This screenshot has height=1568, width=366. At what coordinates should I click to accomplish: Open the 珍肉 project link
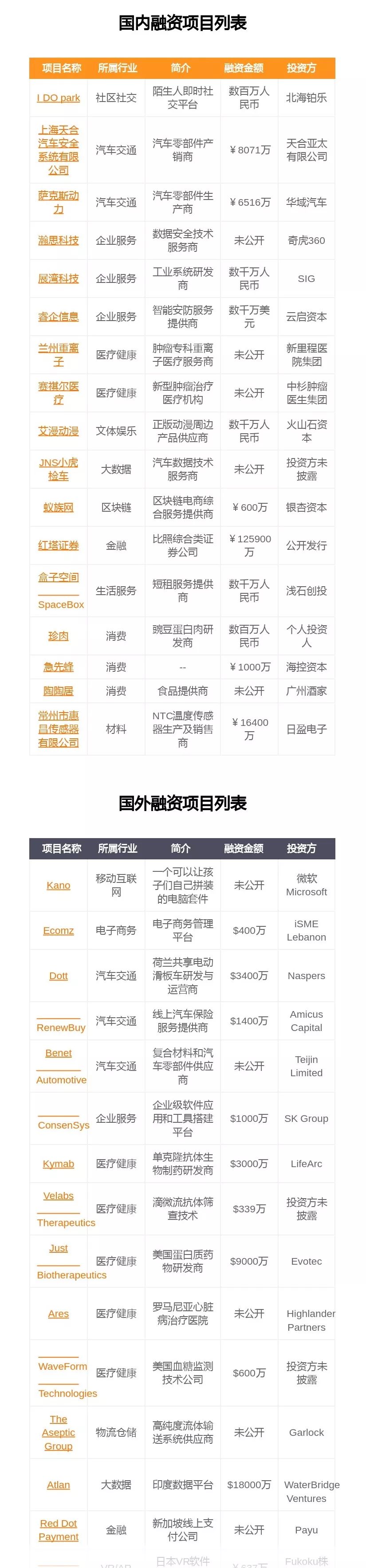(x=58, y=636)
